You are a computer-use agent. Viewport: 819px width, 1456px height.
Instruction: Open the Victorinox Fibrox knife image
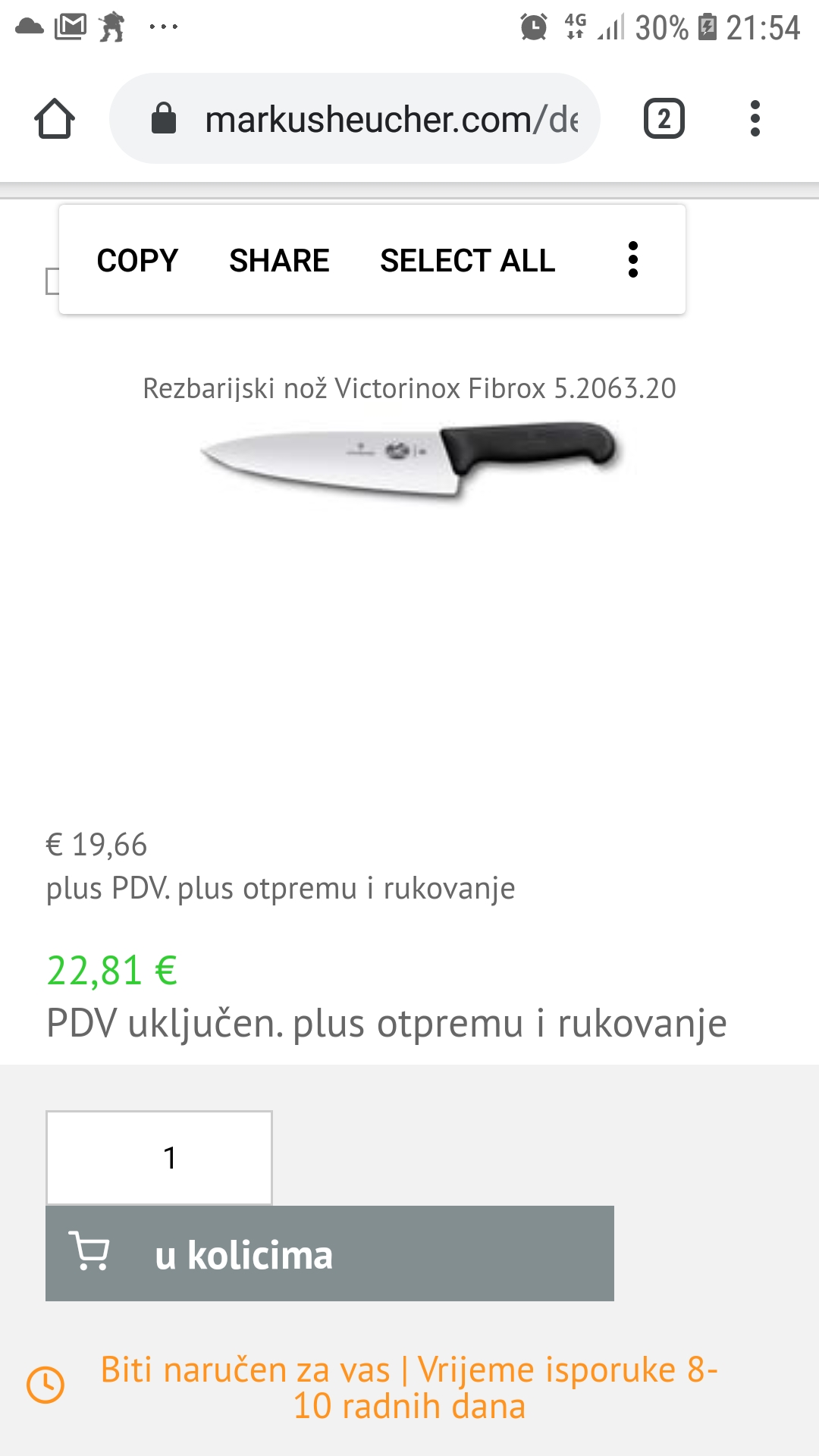coord(409,457)
